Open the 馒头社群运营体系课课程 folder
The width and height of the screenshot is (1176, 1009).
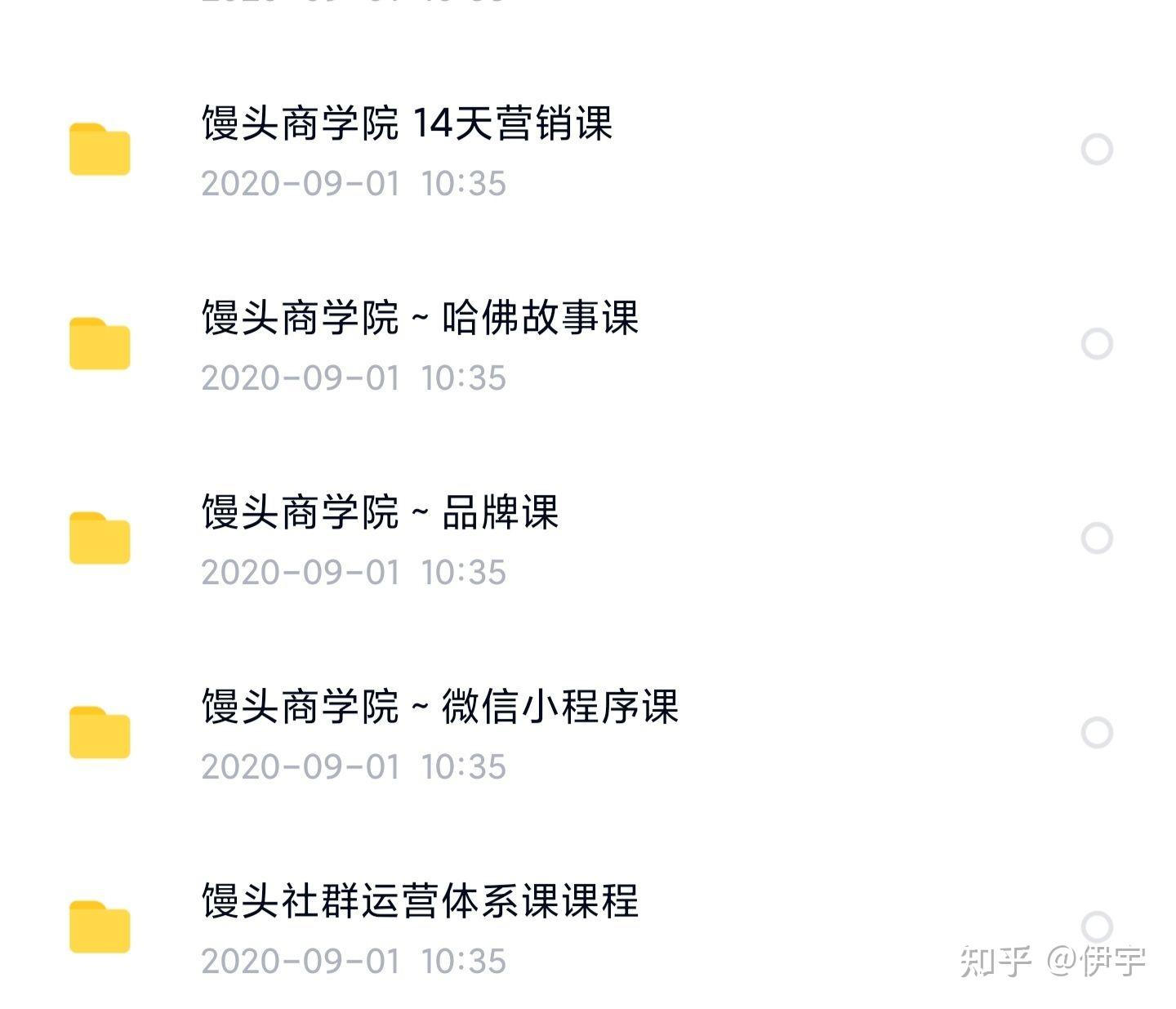pyautogui.click(x=420, y=902)
